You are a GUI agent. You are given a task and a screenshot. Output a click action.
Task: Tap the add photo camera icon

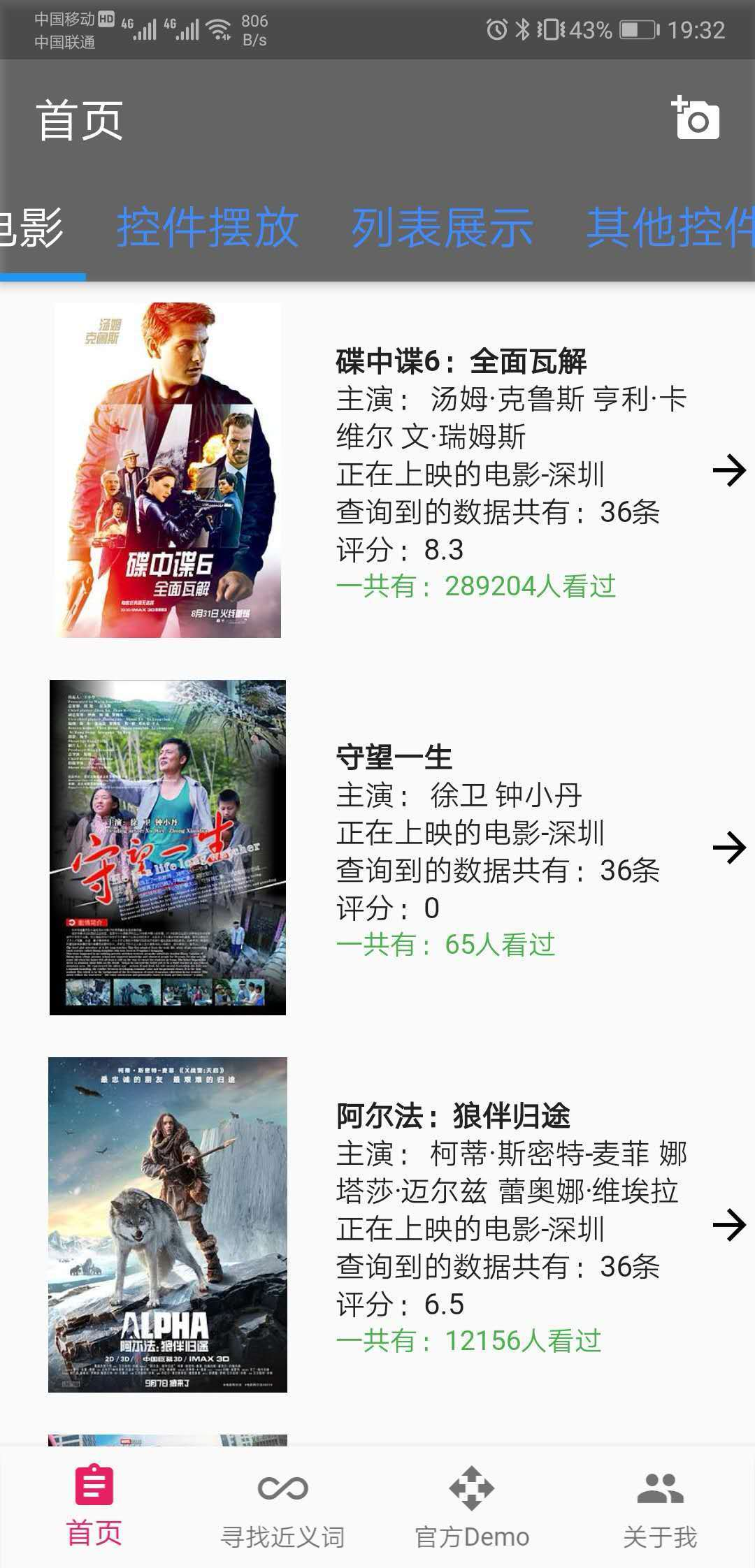pyautogui.click(x=696, y=119)
